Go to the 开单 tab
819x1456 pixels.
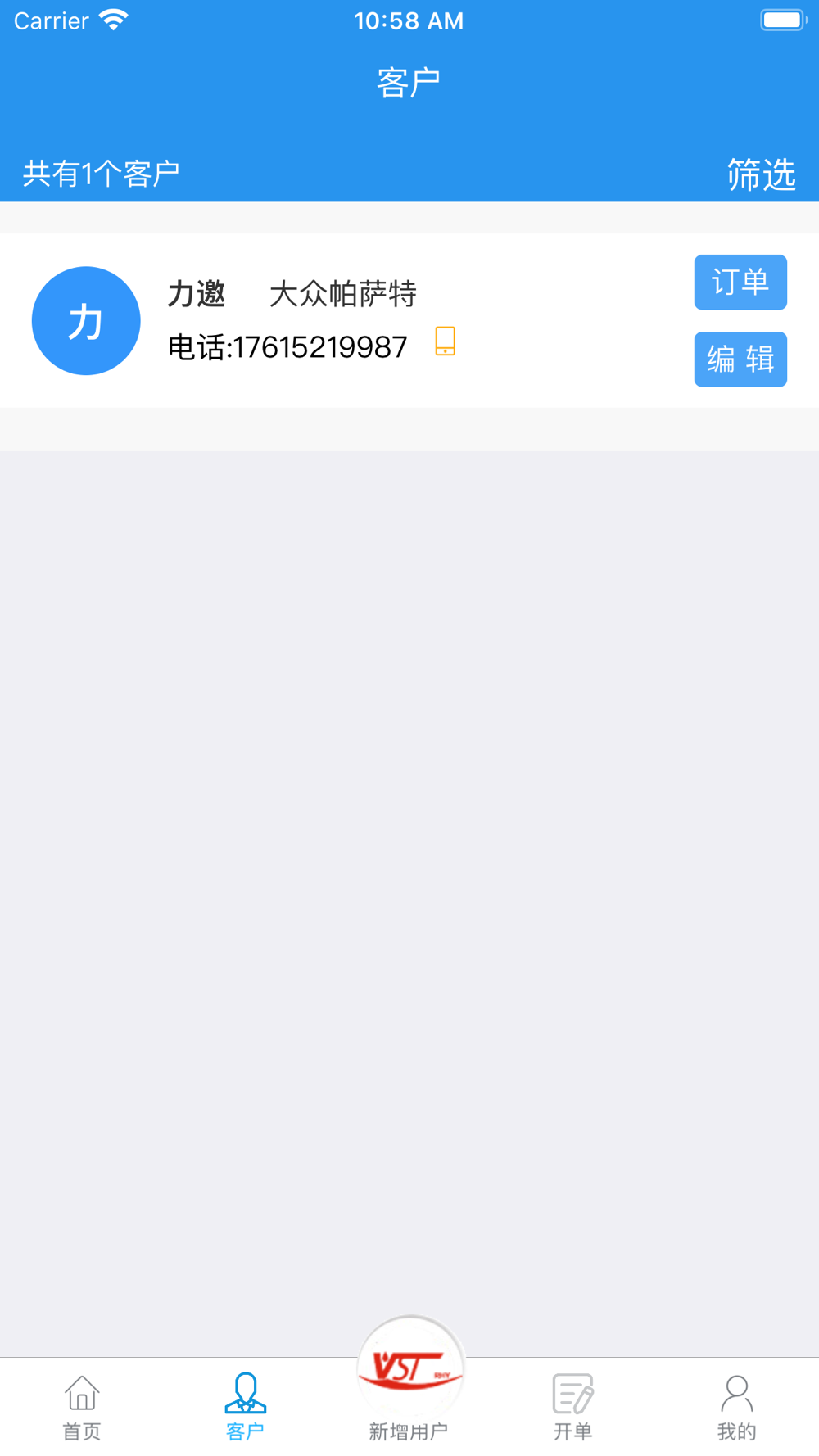572,1407
